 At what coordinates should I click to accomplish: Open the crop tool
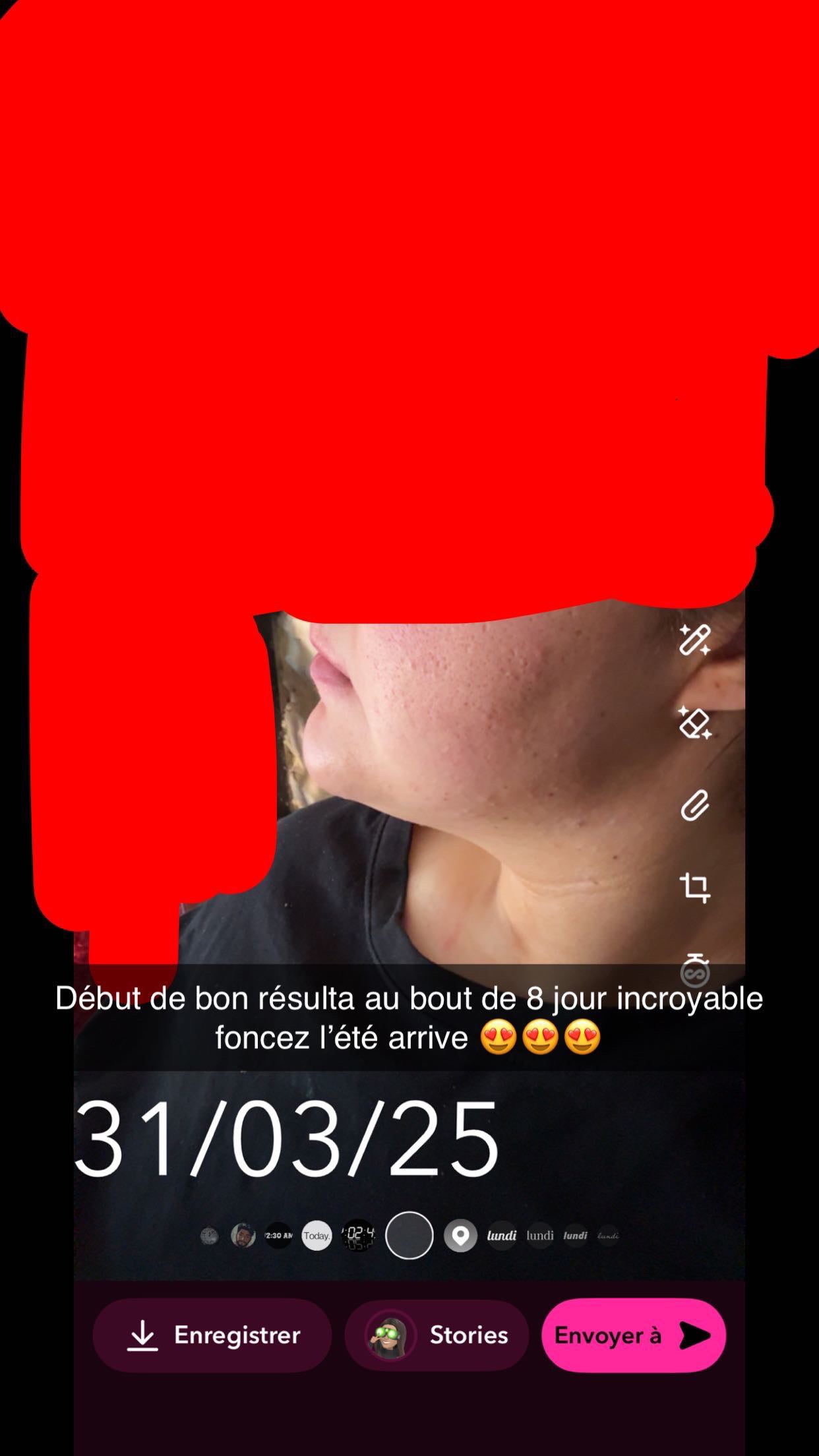click(694, 888)
